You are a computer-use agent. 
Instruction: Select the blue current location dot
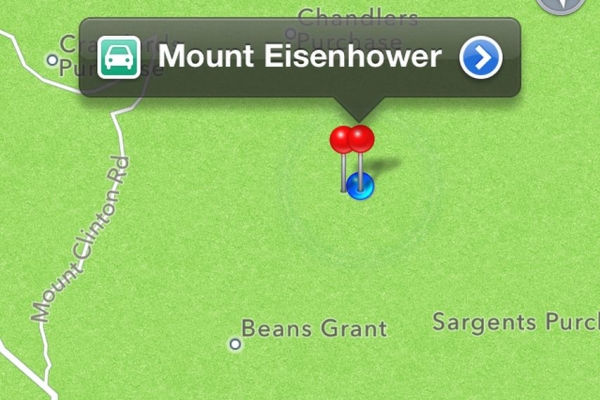(x=361, y=186)
